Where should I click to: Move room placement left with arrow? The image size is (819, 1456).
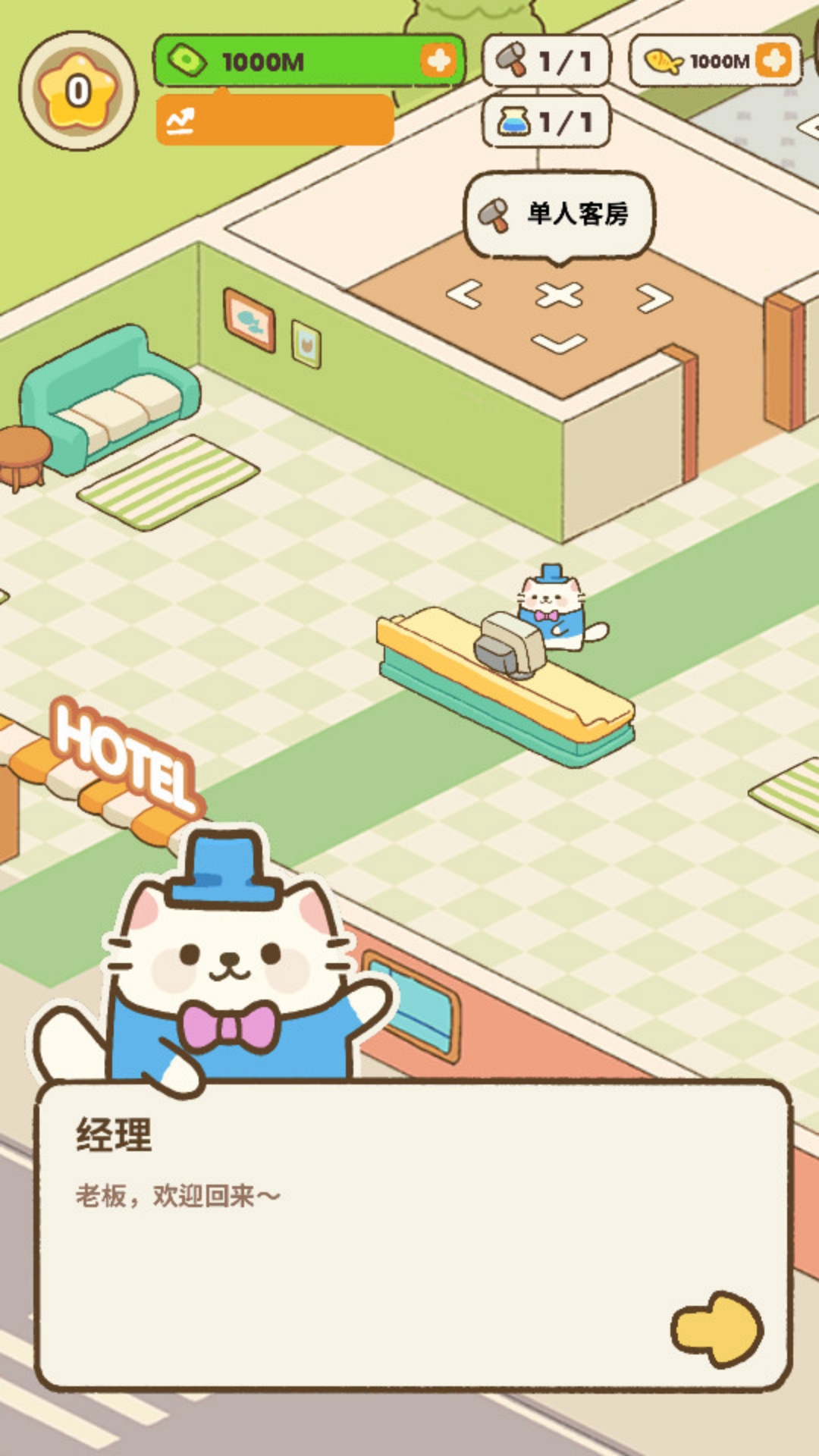[x=464, y=293]
